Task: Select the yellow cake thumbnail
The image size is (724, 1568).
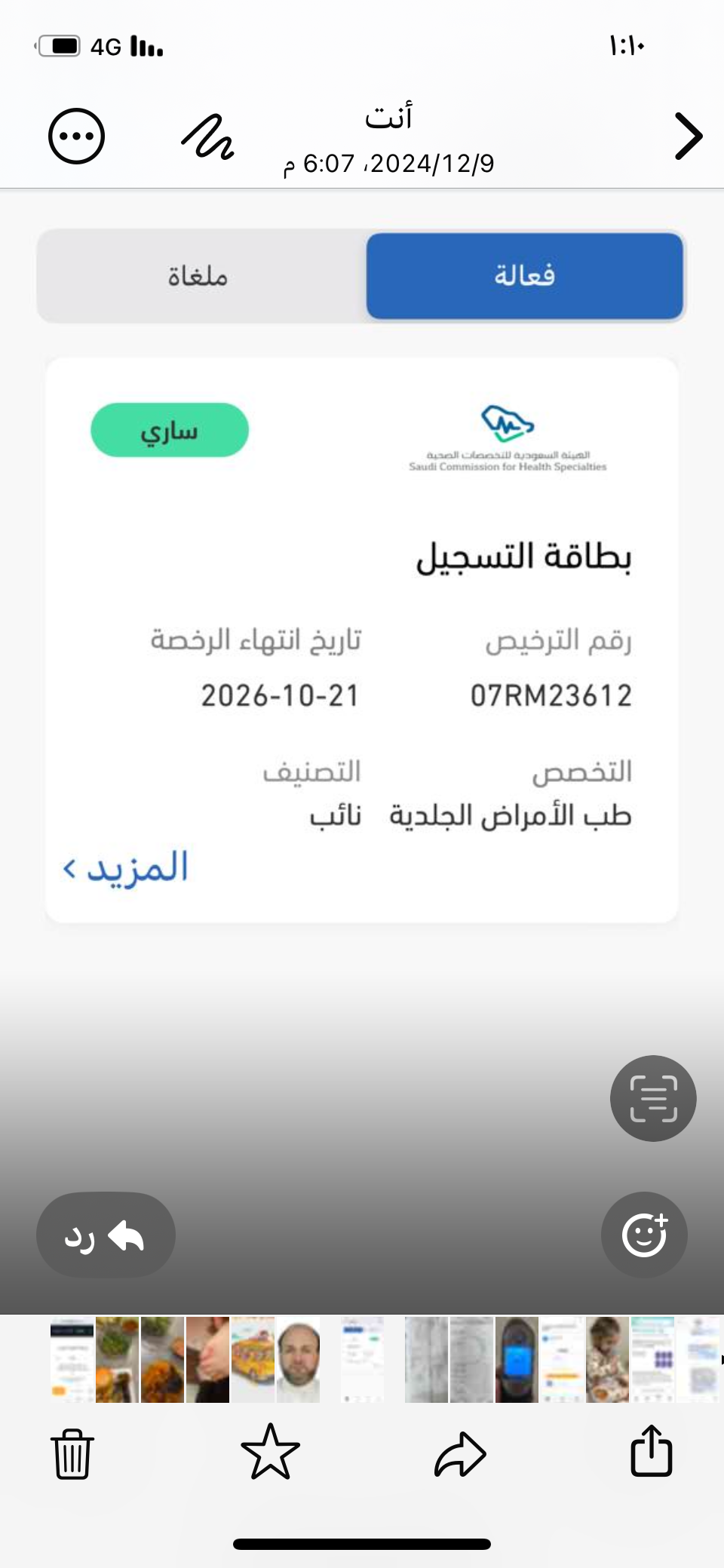Action: pos(253,1360)
